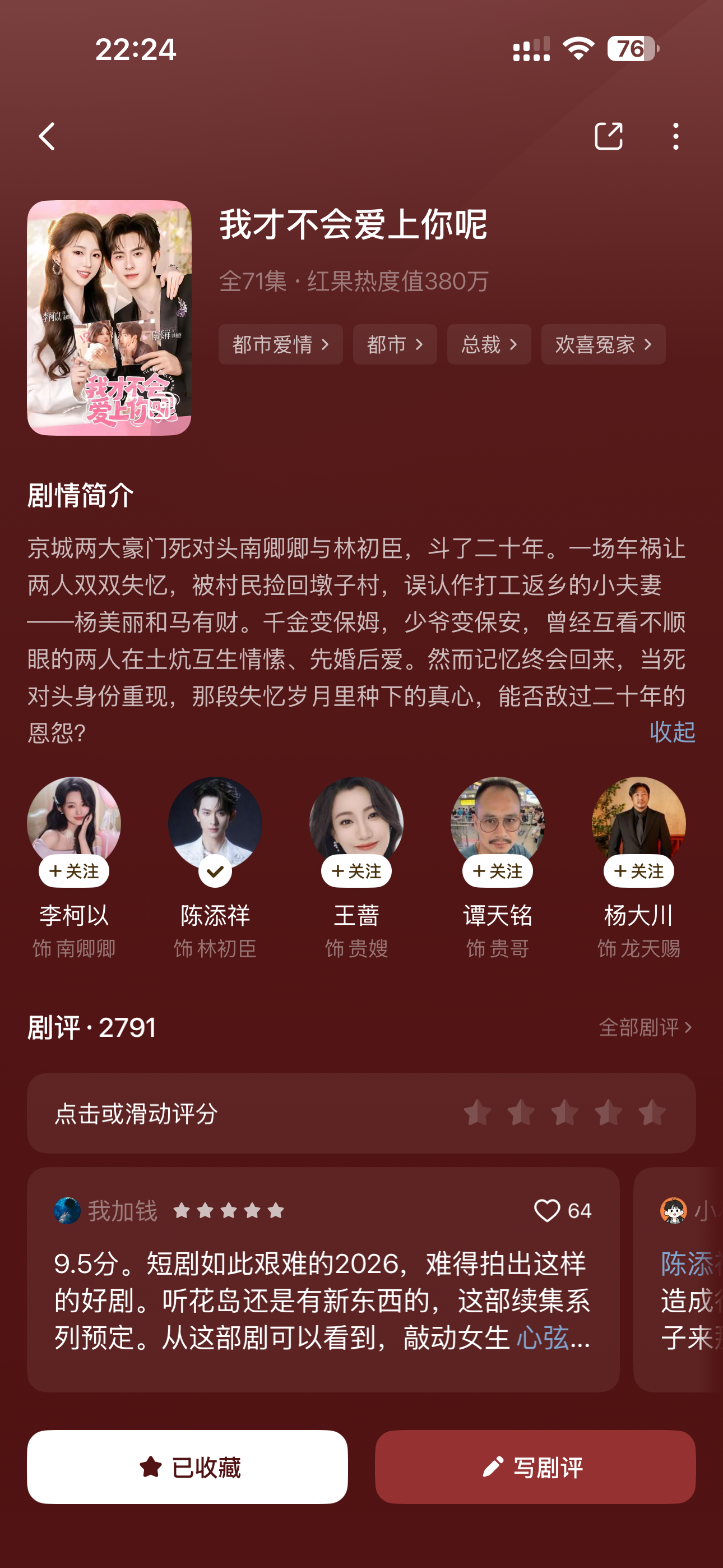
Task: Open the 都市 genre chip
Action: pyautogui.click(x=395, y=344)
